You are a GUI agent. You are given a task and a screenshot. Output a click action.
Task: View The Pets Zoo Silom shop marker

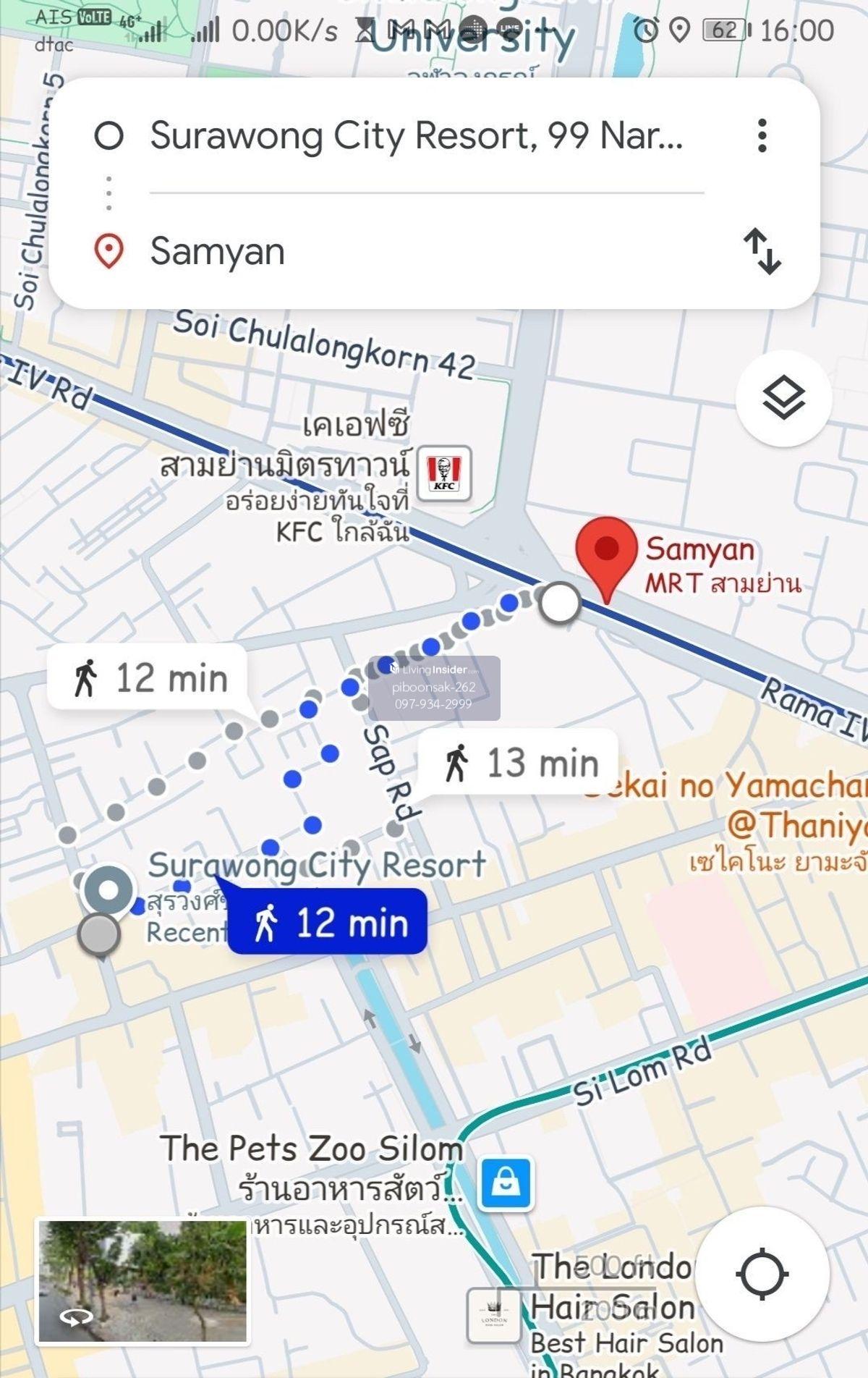(x=506, y=1184)
